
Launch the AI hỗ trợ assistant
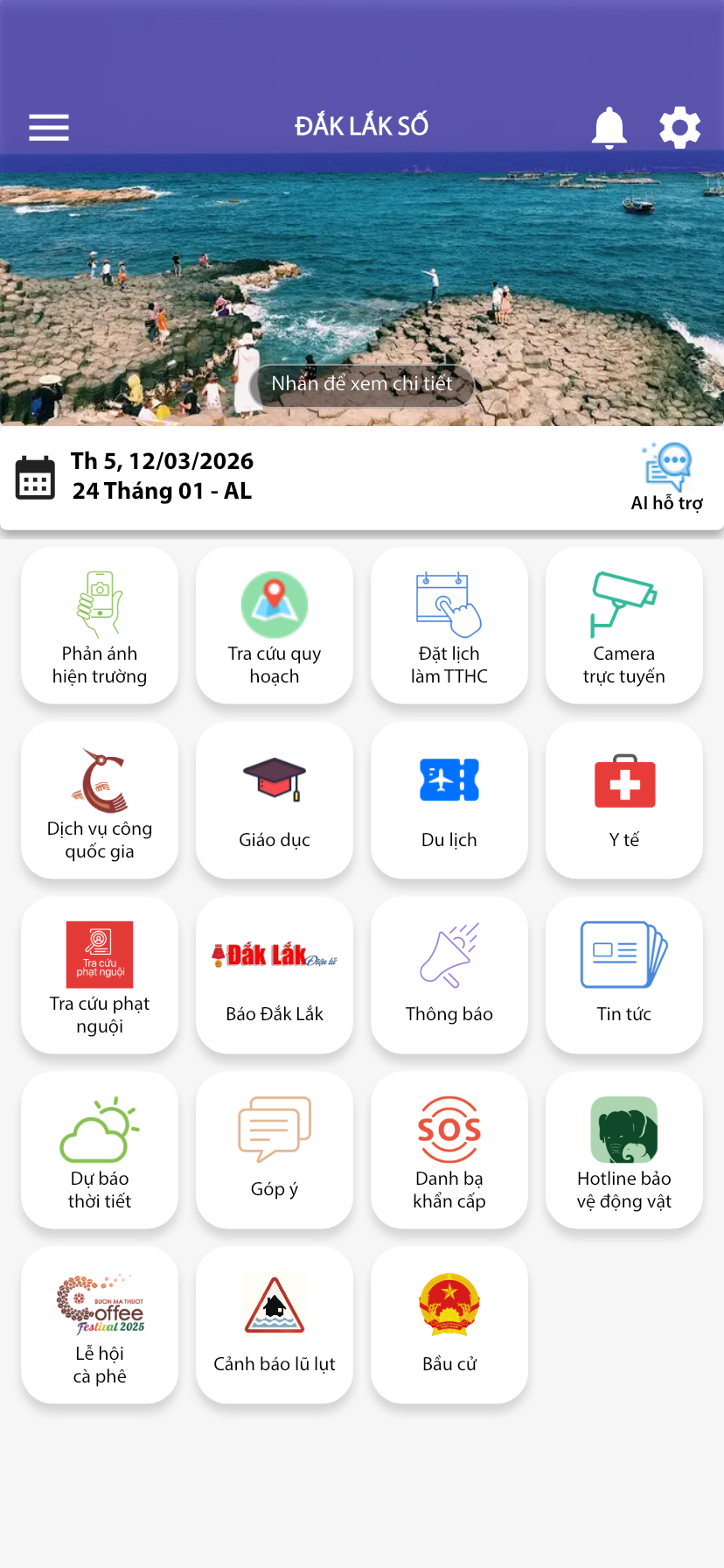point(666,476)
